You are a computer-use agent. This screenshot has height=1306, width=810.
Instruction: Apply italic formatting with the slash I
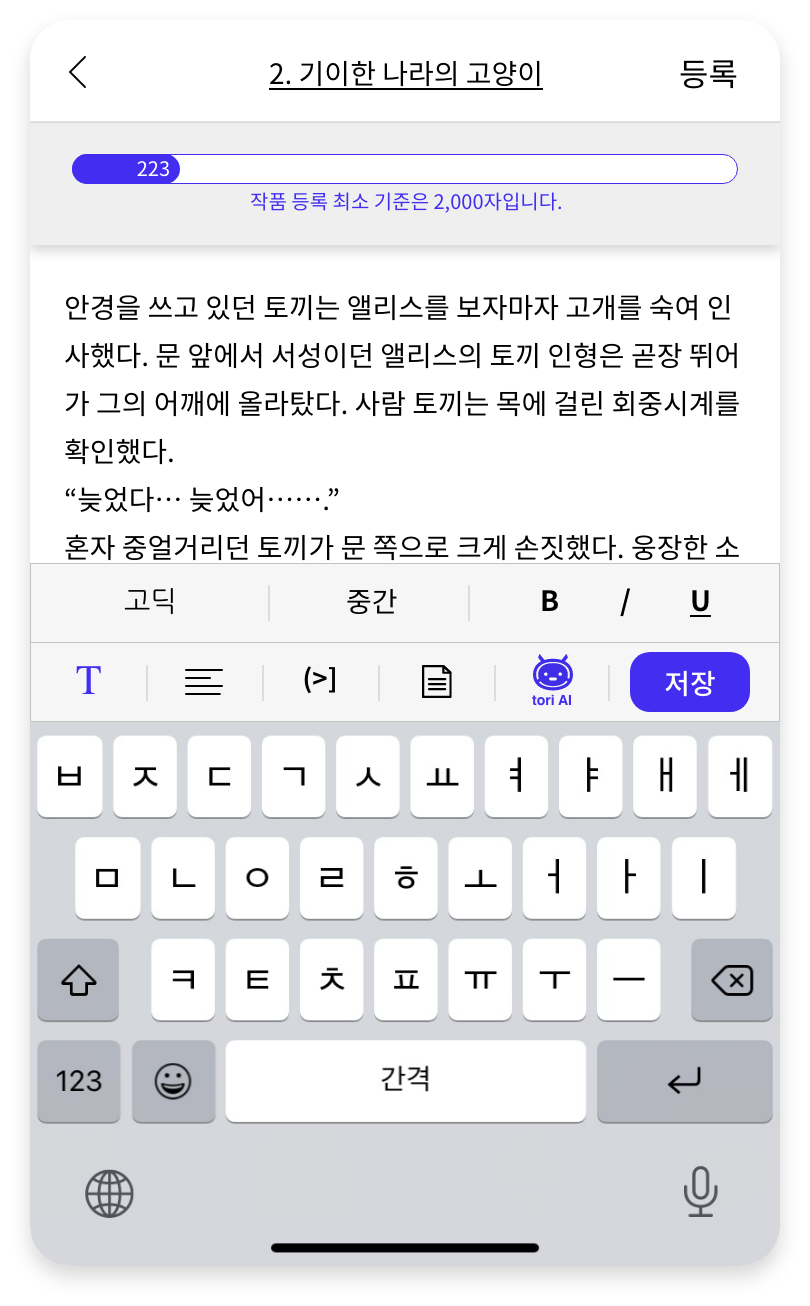625,602
